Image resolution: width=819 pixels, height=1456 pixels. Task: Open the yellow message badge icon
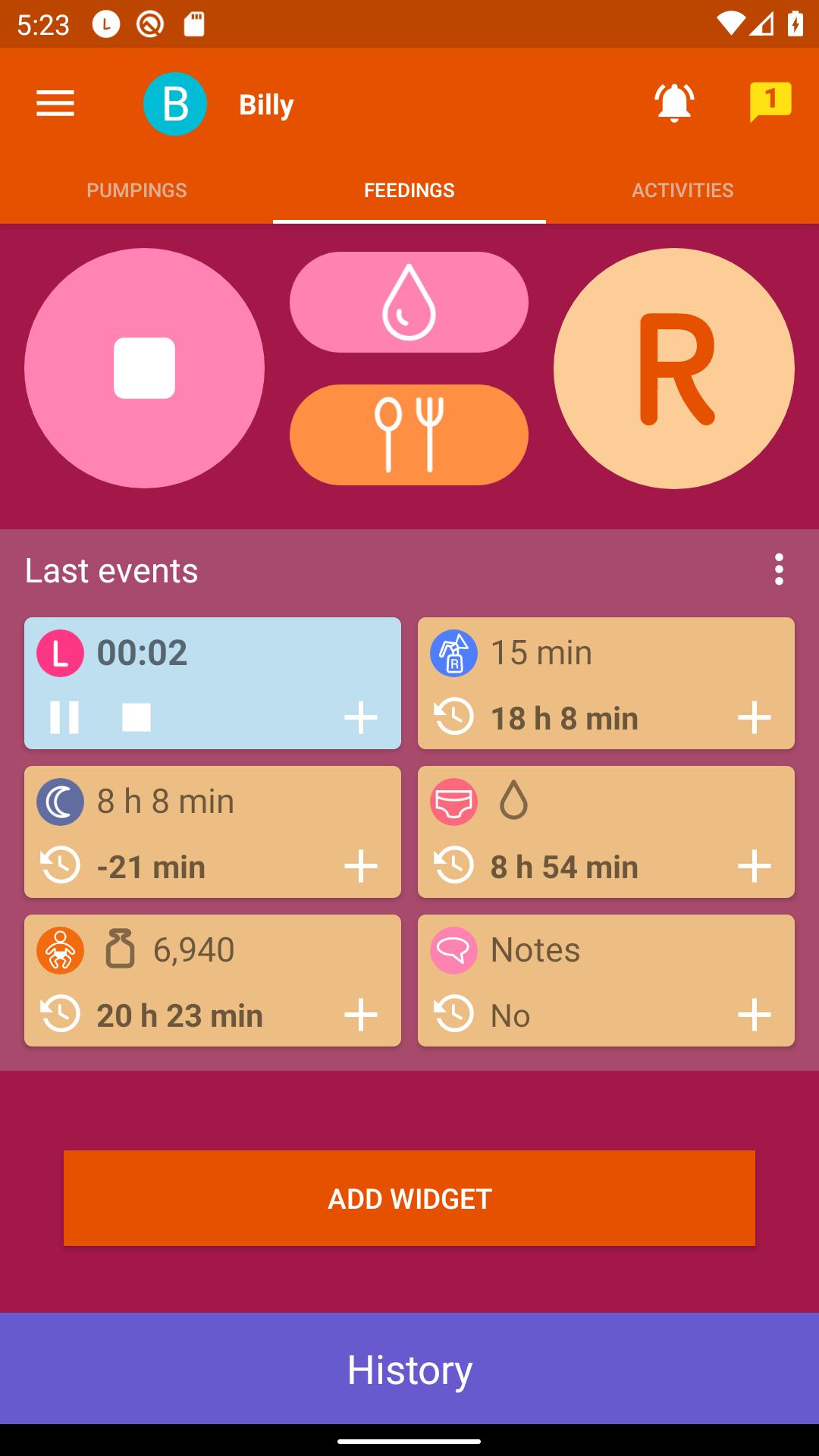coord(770,102)
